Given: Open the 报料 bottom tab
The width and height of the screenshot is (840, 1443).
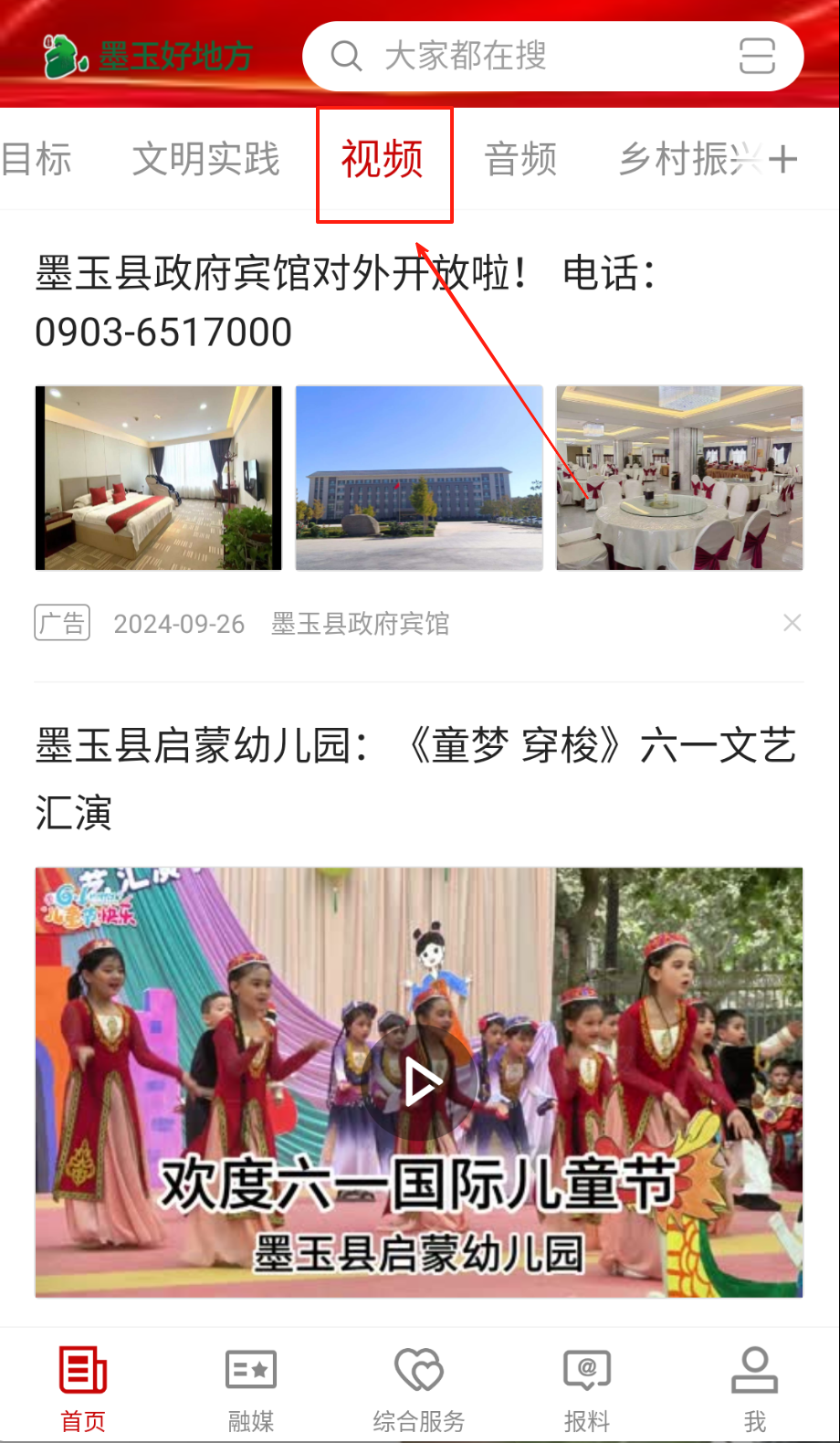Looking at the screenshot, I should pyautogui.click(x=587, y=1388).
